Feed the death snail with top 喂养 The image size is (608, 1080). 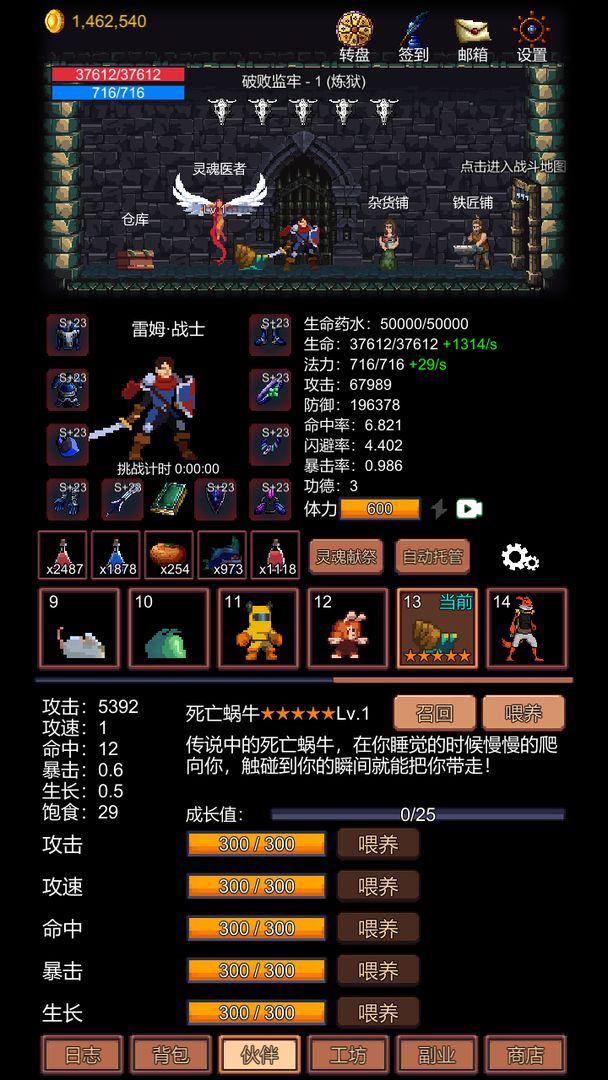[523, 713]
